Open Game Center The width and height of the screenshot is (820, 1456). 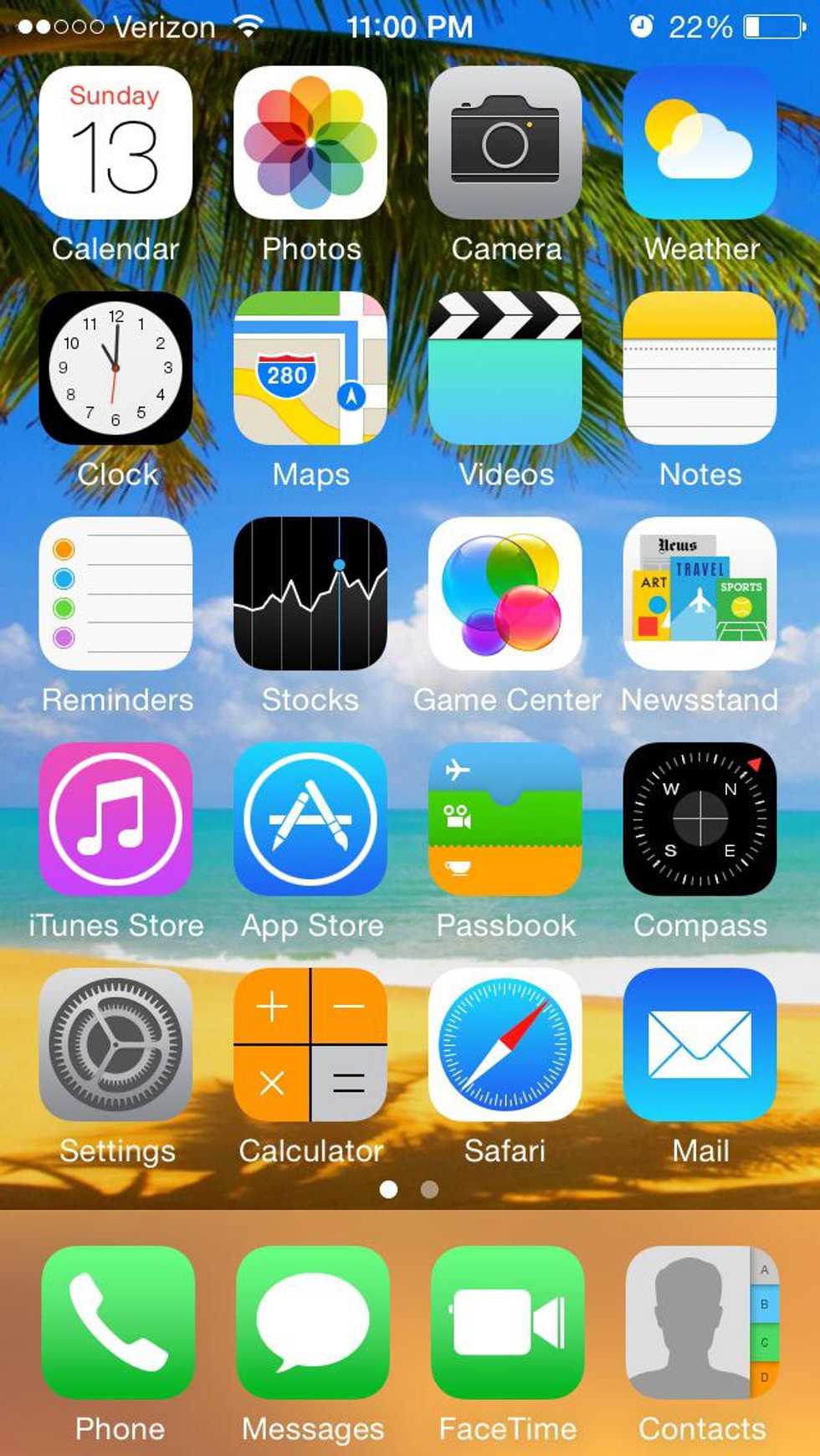tap(505, 593)
